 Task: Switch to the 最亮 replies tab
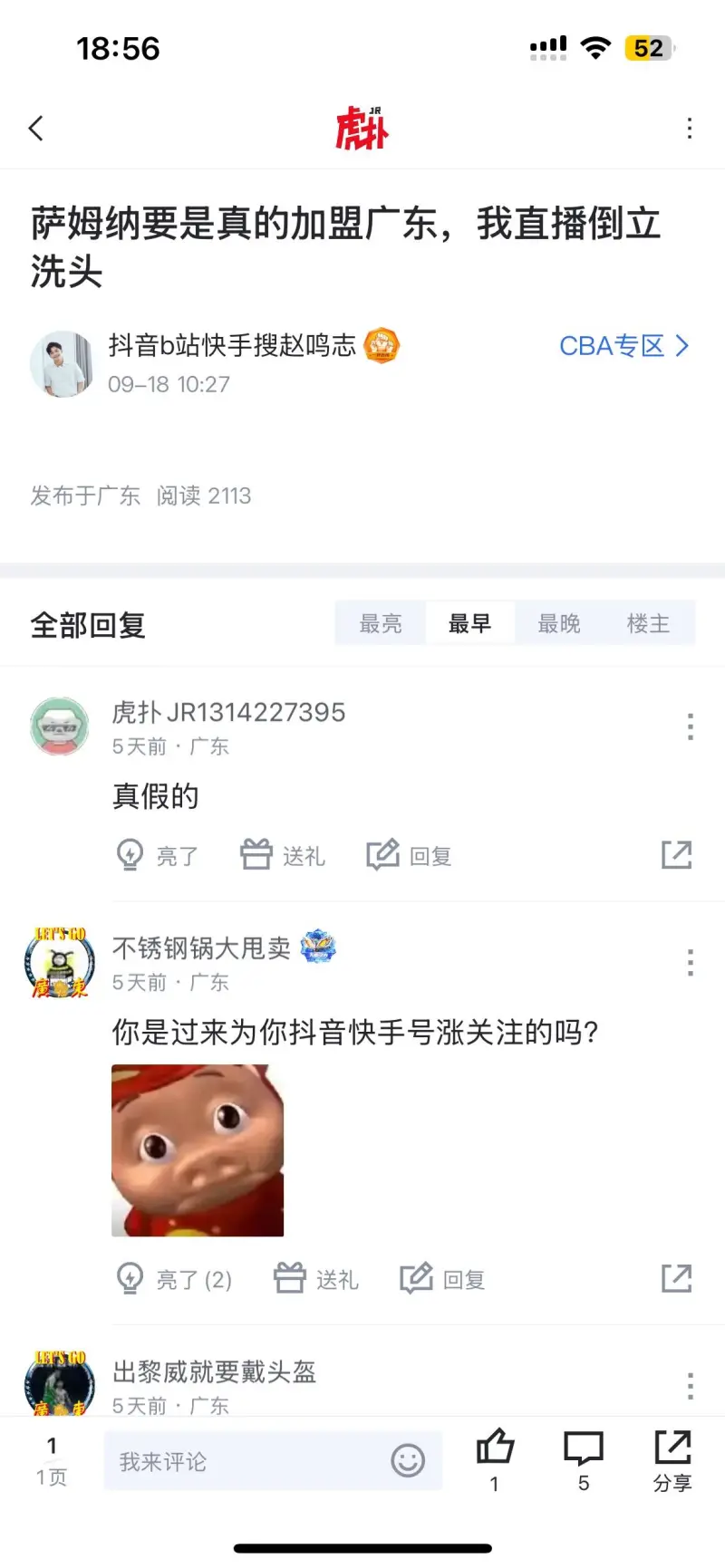pos(381,623)
